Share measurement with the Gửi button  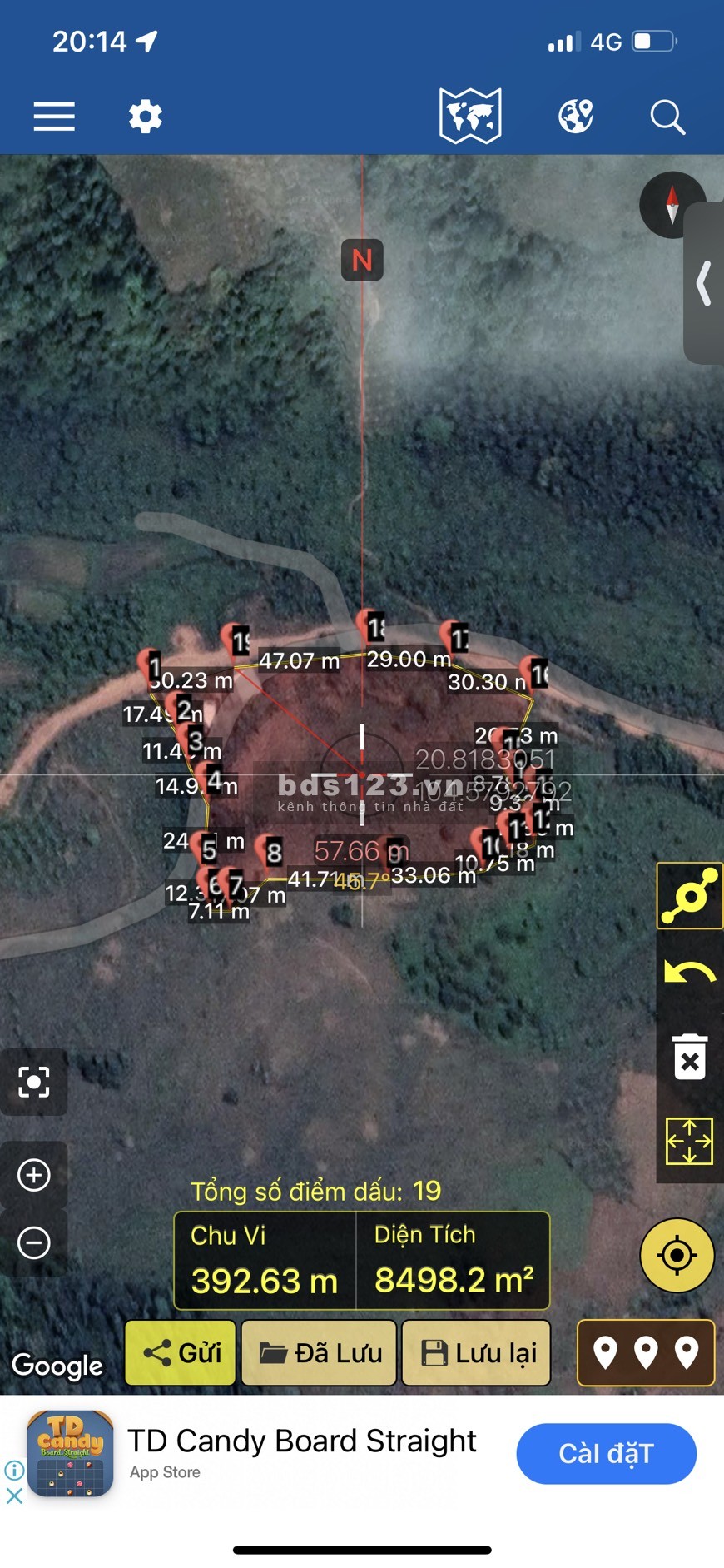tap(181, 1352)
